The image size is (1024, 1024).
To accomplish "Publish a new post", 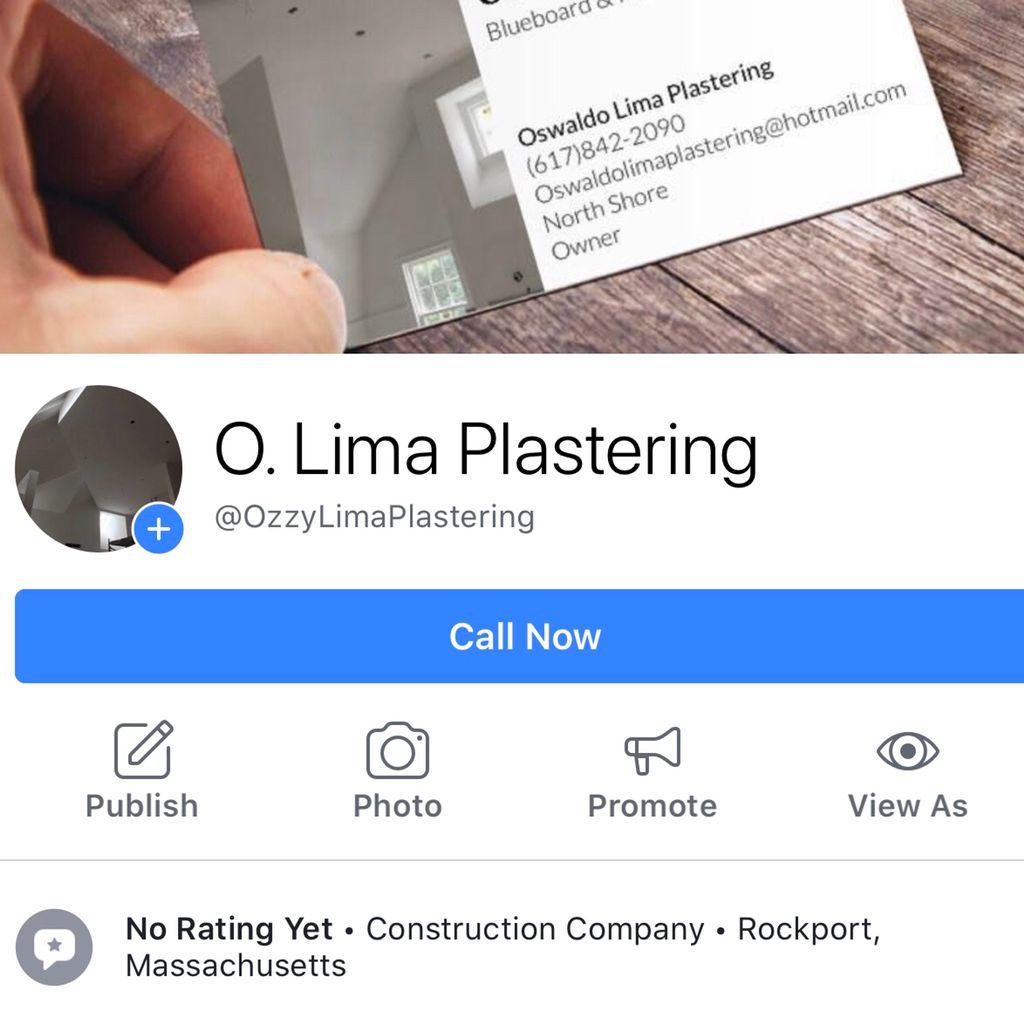I will (x=142, y=770).
